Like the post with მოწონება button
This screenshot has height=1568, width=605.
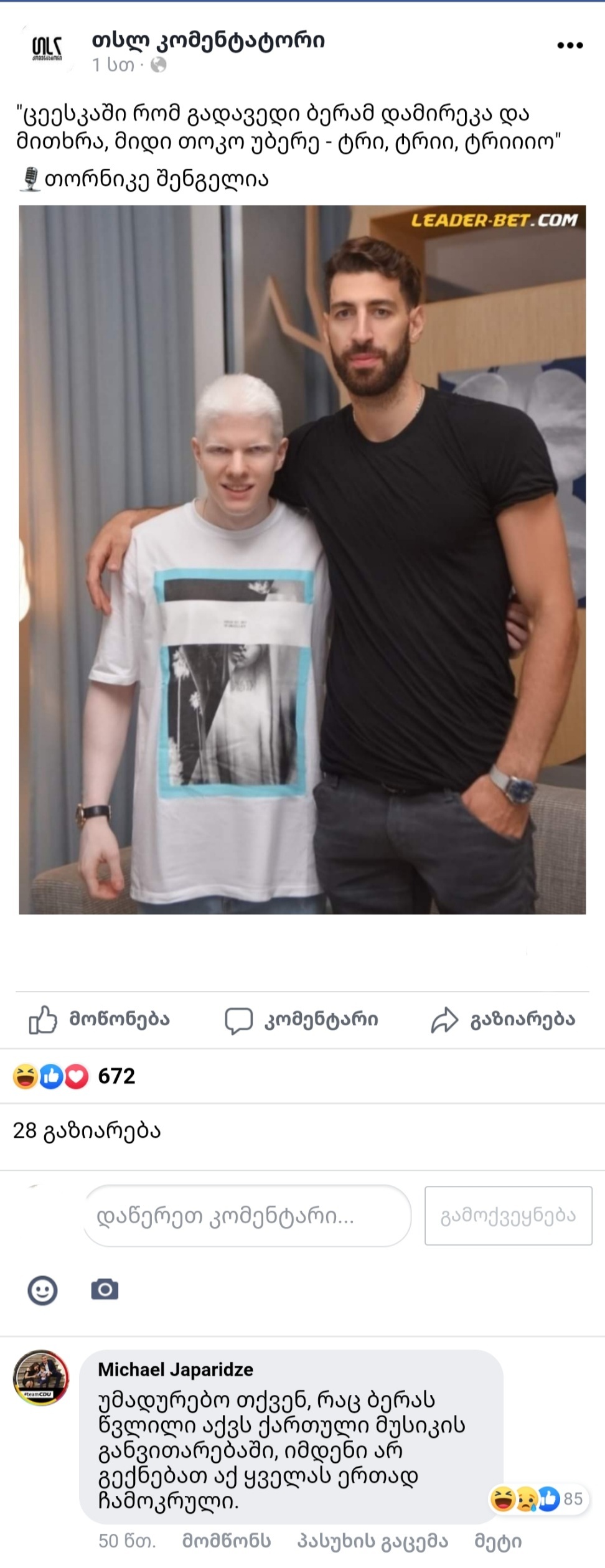coord(100,1020)
